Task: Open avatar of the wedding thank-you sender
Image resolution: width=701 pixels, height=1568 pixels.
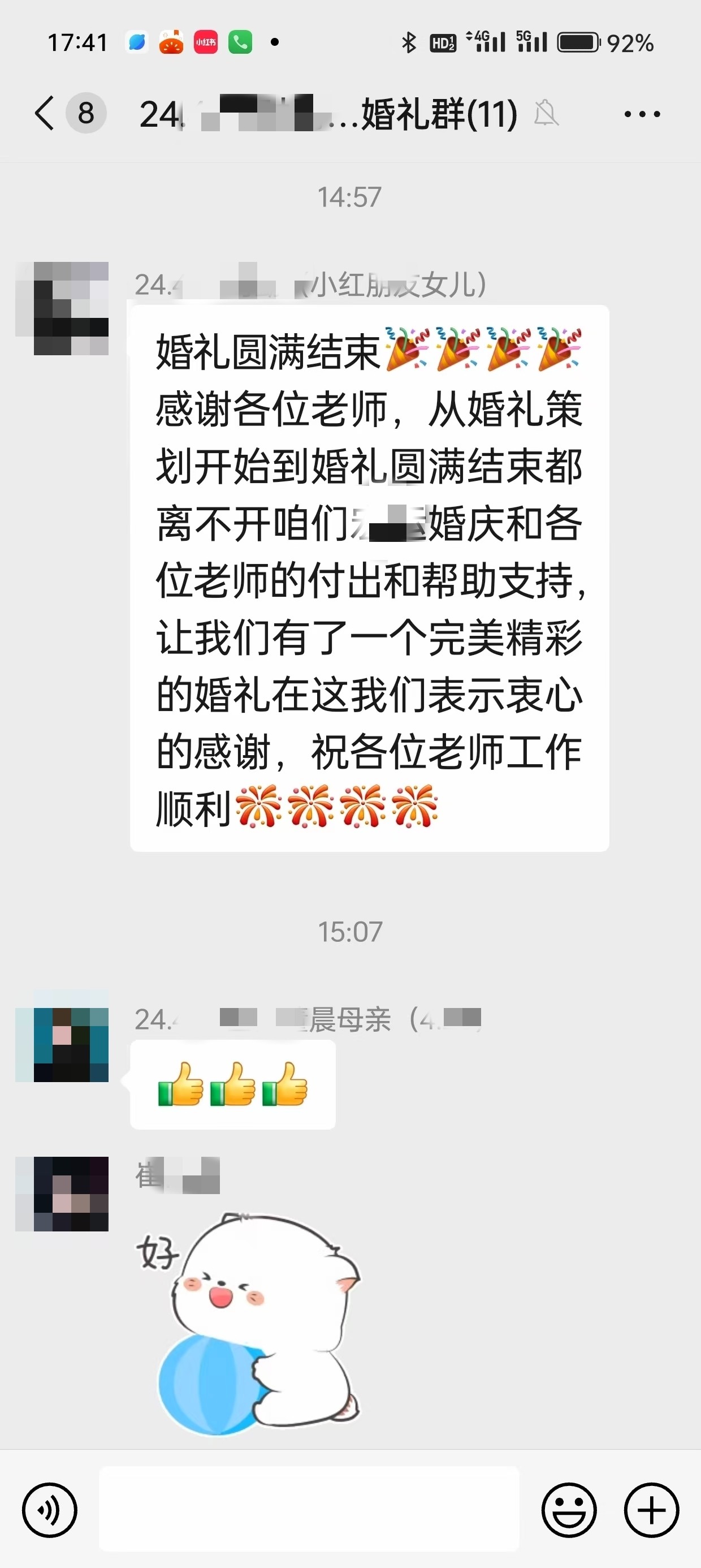Action: [62, 309]
